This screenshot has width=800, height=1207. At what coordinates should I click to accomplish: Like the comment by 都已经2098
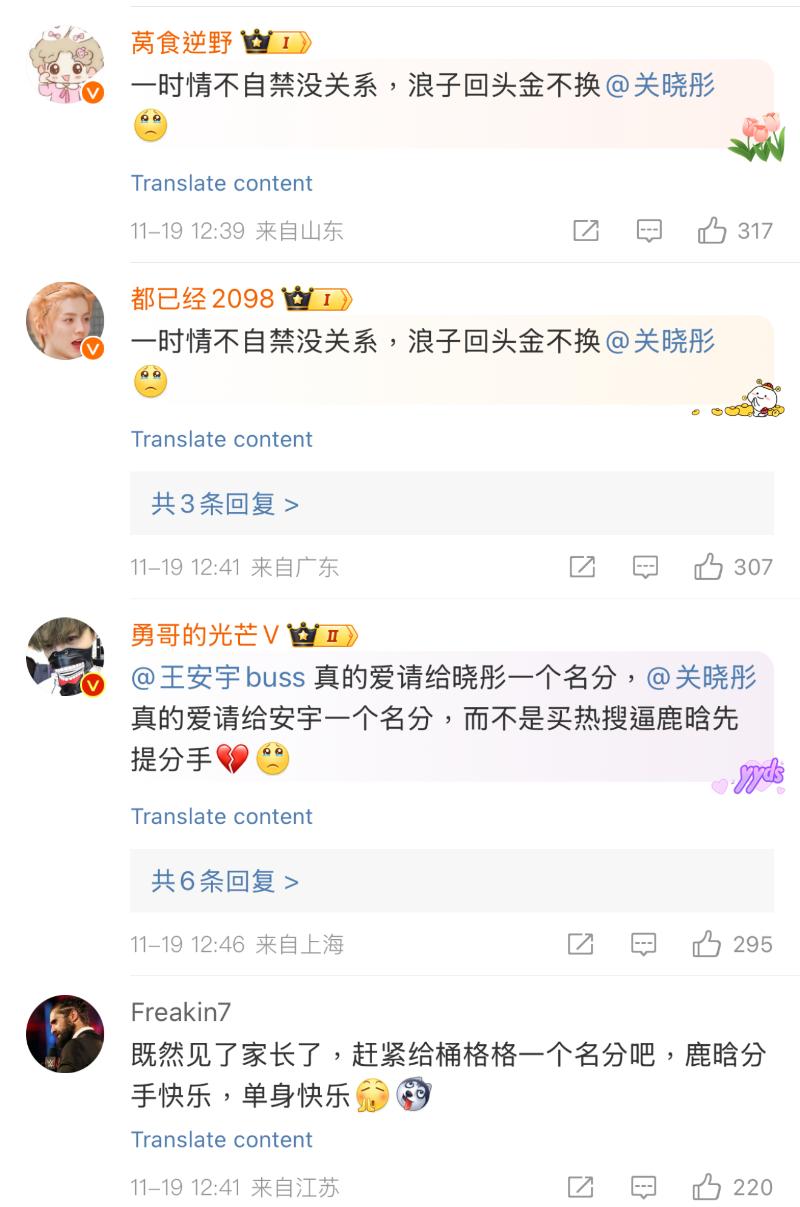tap(709, 567)
